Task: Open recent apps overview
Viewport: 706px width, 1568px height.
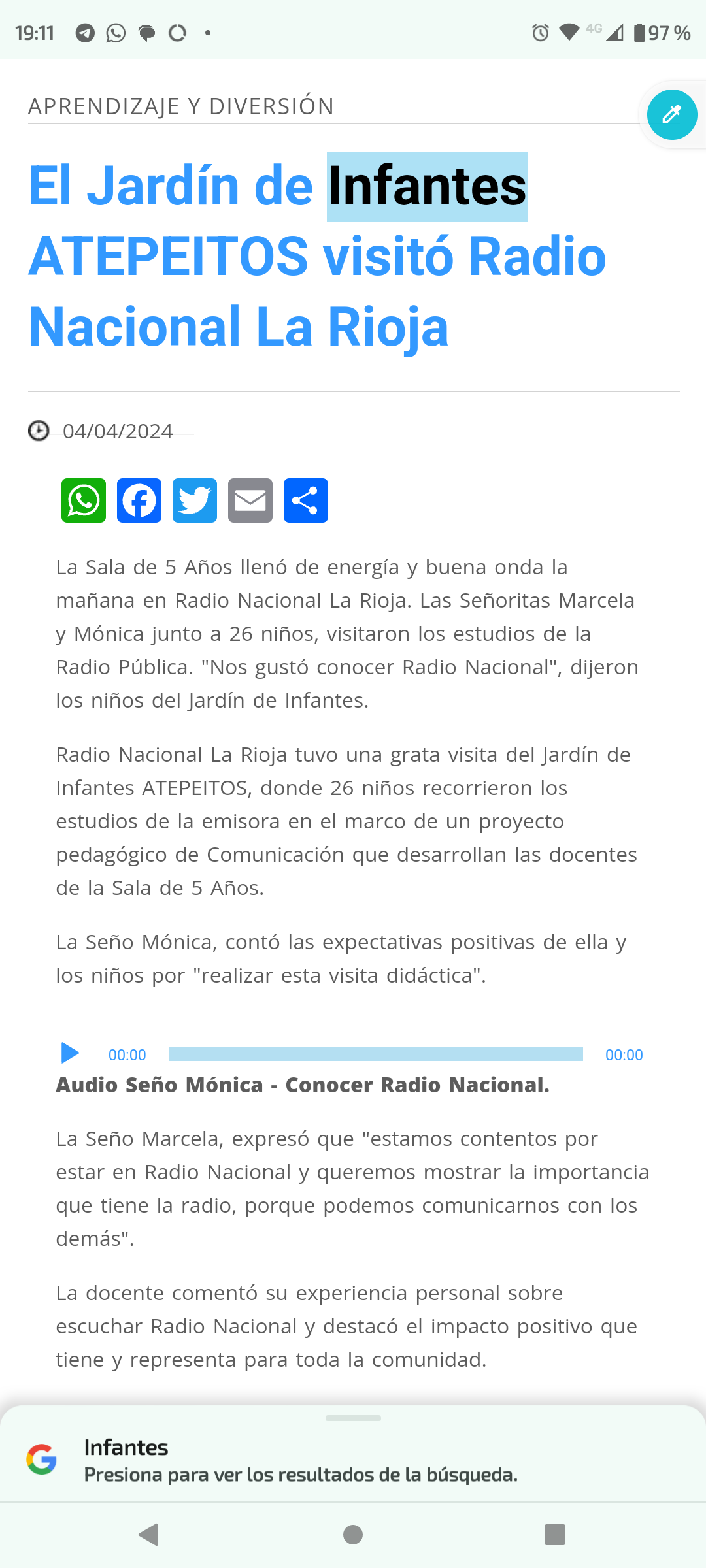Action: 555,1534
